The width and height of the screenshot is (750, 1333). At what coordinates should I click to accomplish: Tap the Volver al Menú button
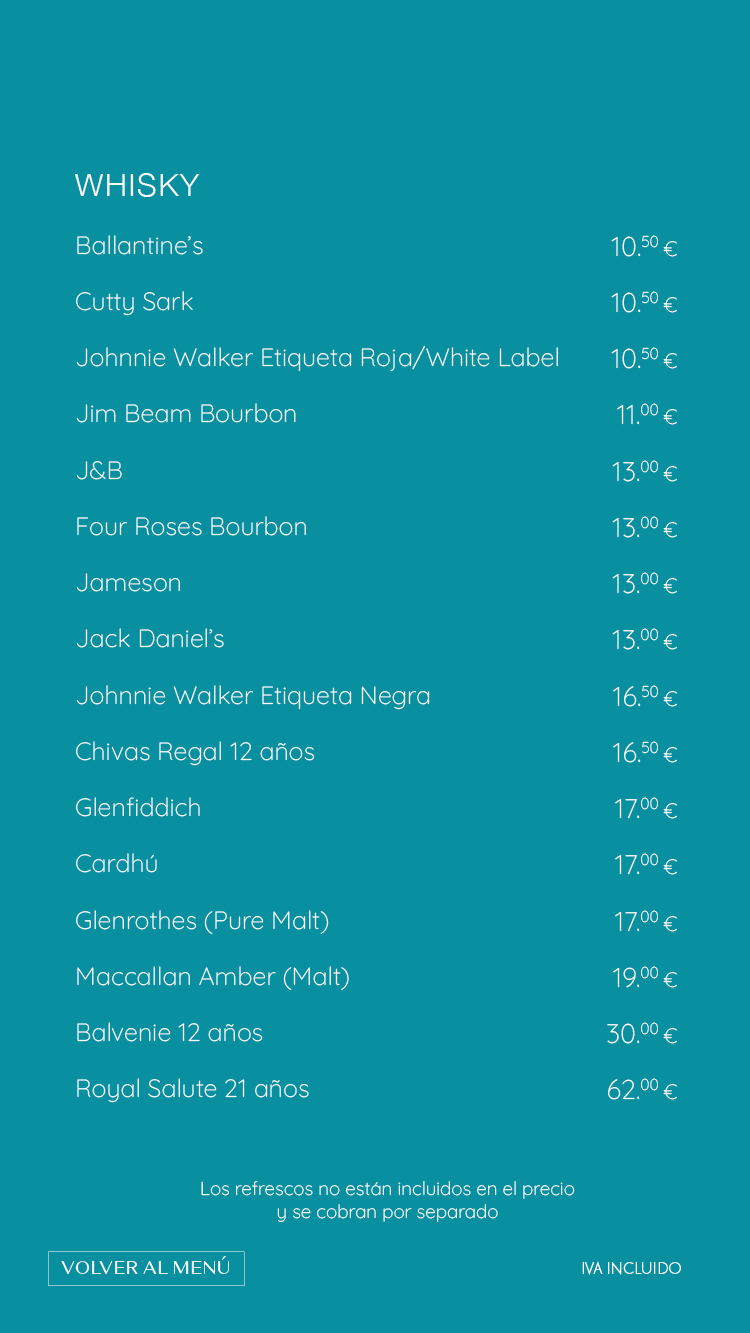point(146,1268)
